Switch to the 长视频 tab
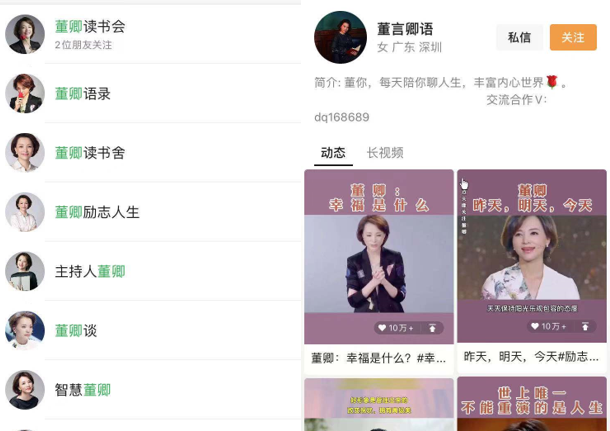Screen dimensions: 610x431 pos(385,153)
